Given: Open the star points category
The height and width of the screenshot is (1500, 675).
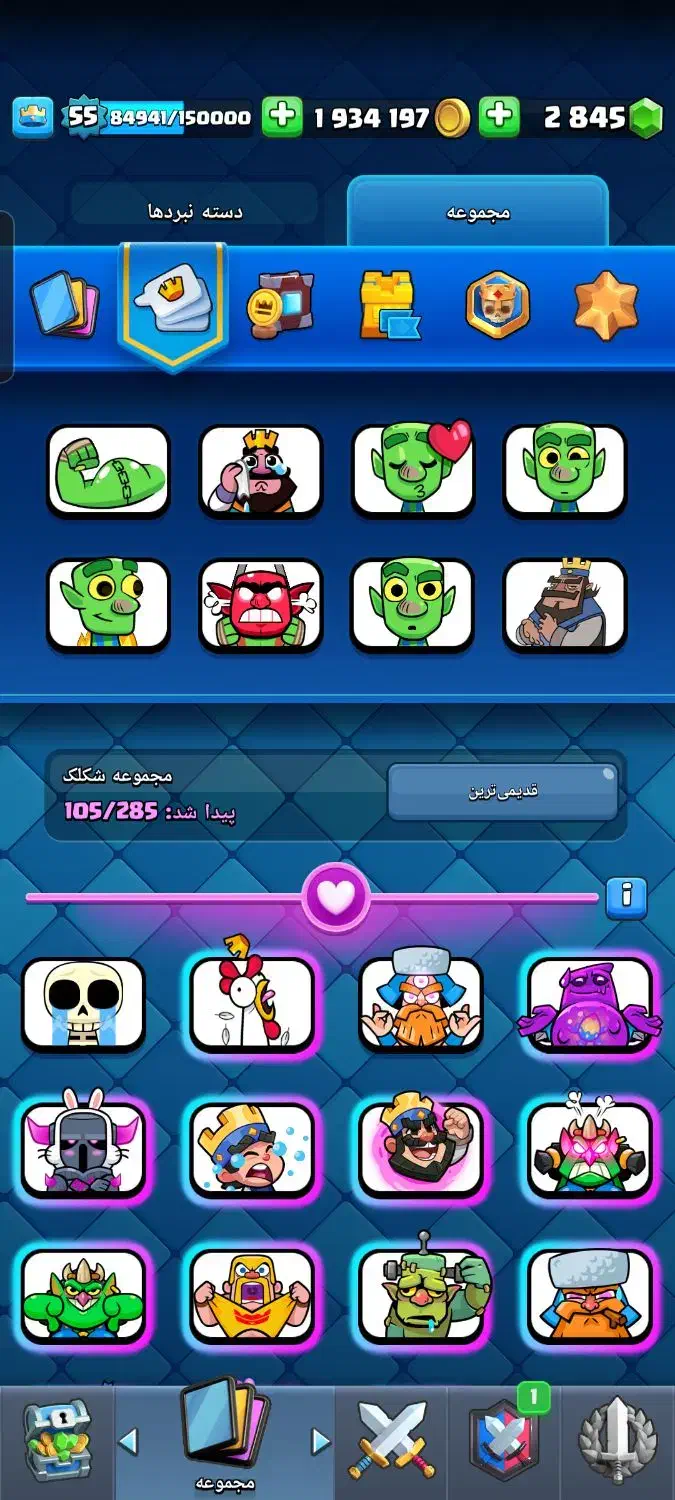Looking at the screenshot, I should pyautogui.click(x=605, y=304).
